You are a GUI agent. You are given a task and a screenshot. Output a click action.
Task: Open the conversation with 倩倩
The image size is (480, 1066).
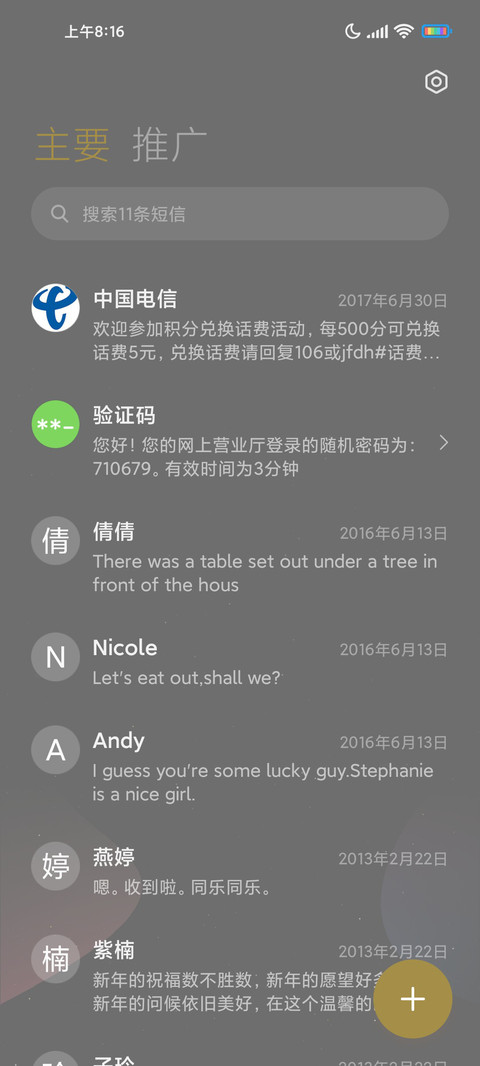(240, 559)
